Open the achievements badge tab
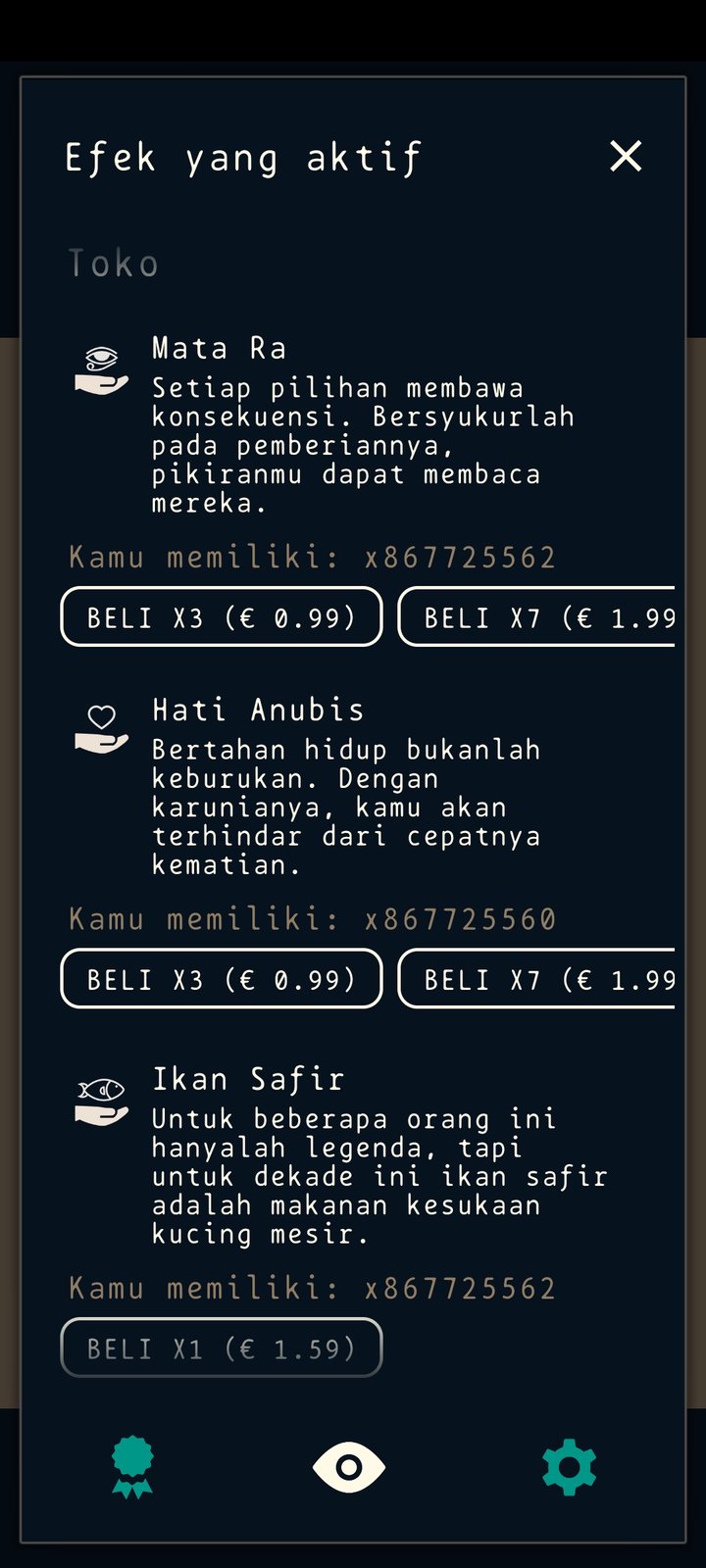This screenshot has height=1568, width=706. pyautogui.click(x=132, y=1467)
